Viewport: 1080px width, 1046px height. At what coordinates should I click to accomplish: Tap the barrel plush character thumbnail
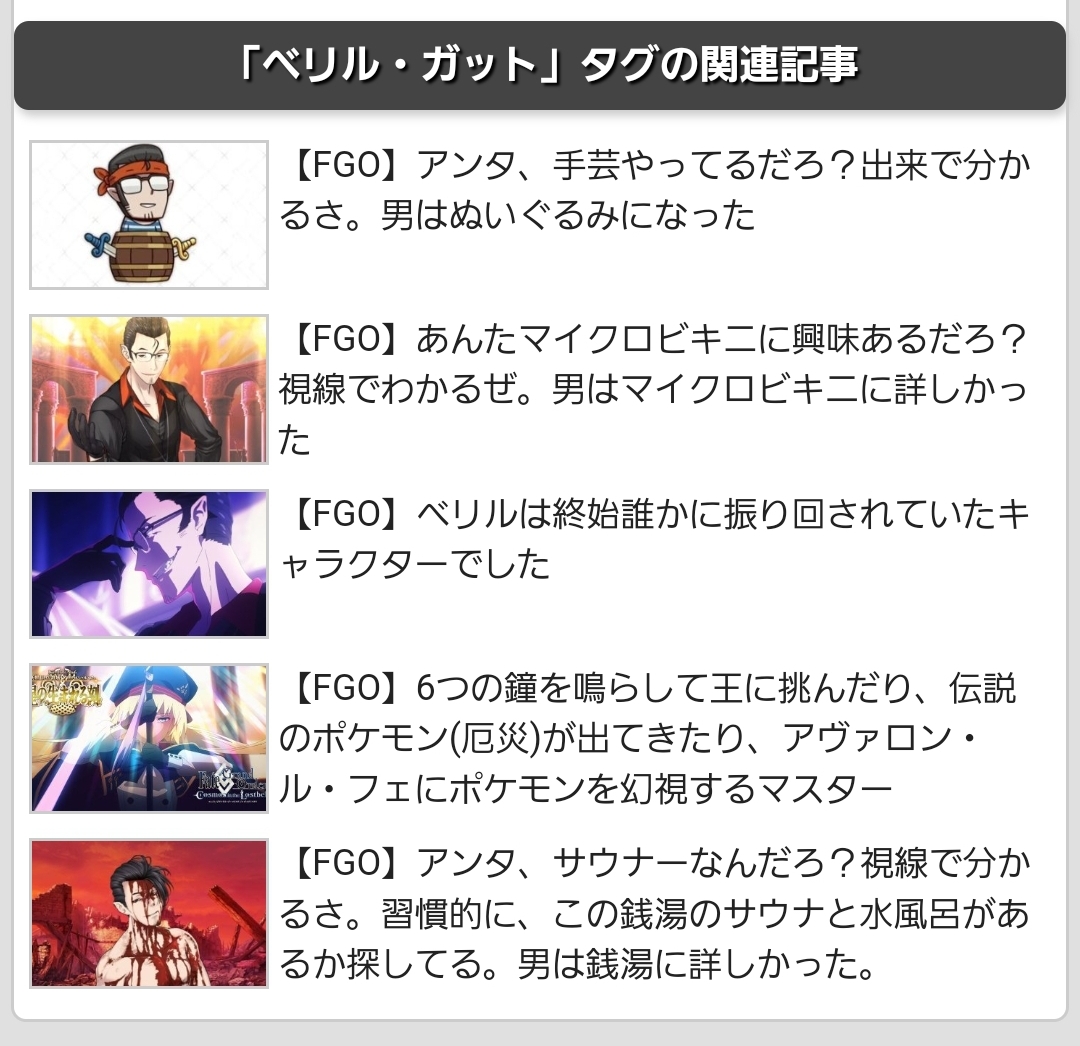click(149, 215)
